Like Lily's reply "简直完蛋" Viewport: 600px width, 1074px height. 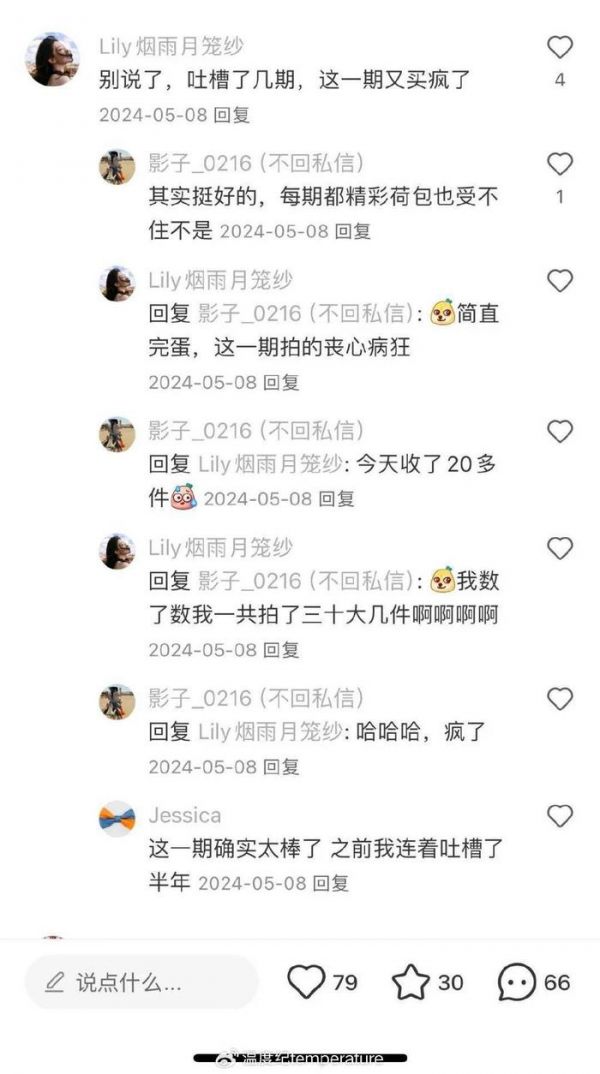point(560,281)
